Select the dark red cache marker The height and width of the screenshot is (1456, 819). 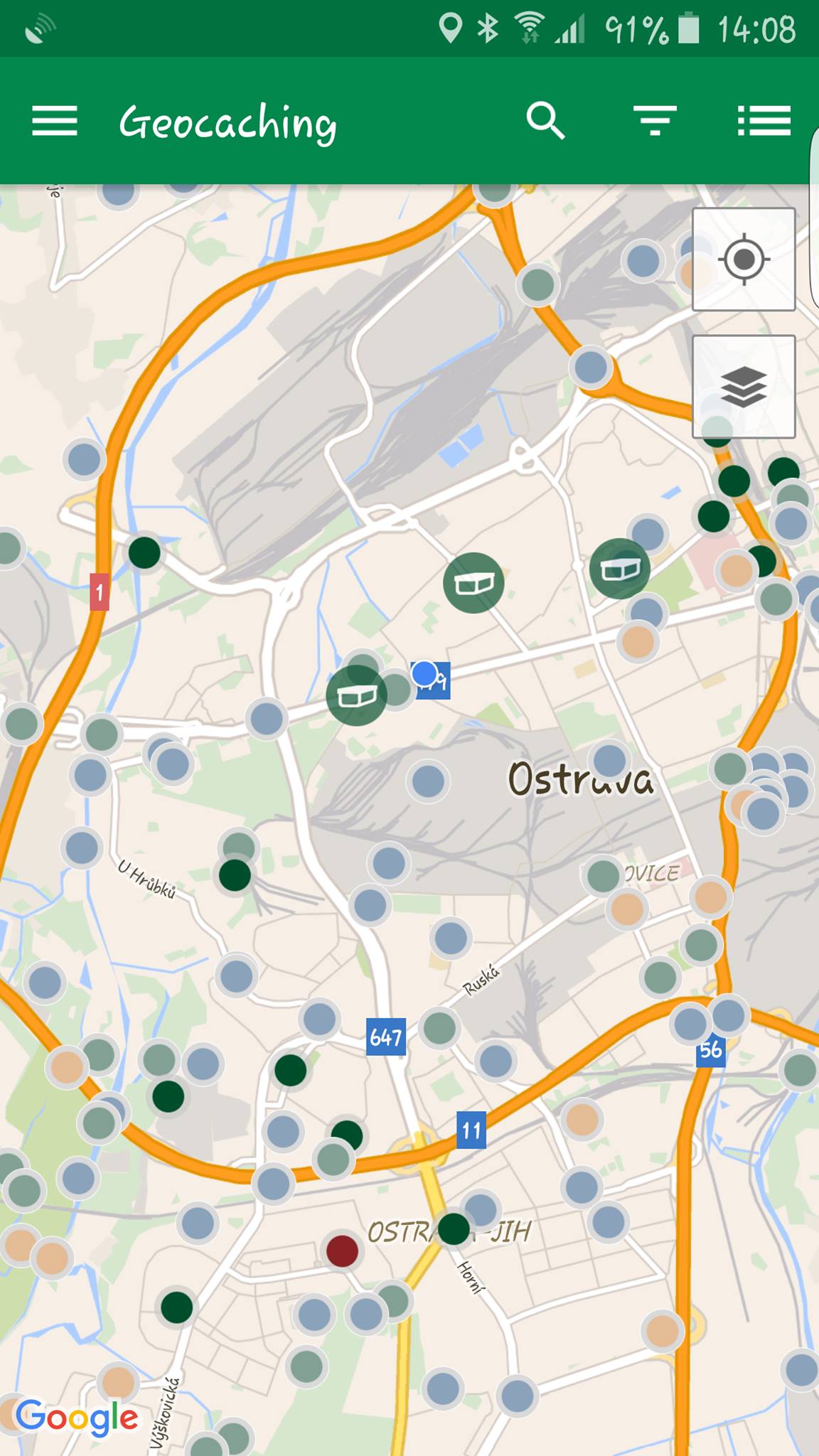(x=342, y=1250)
